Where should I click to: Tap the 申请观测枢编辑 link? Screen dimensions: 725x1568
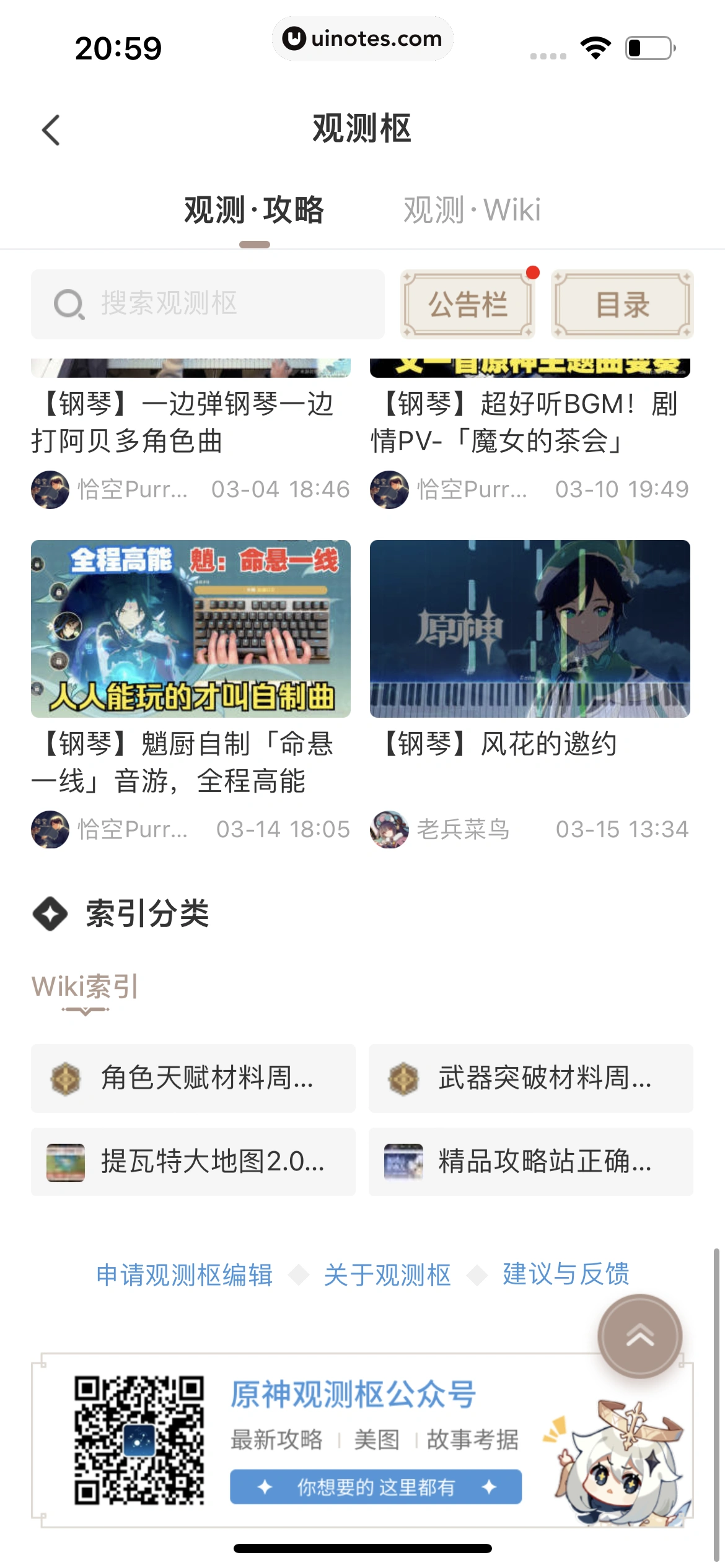coord(185,1275)
